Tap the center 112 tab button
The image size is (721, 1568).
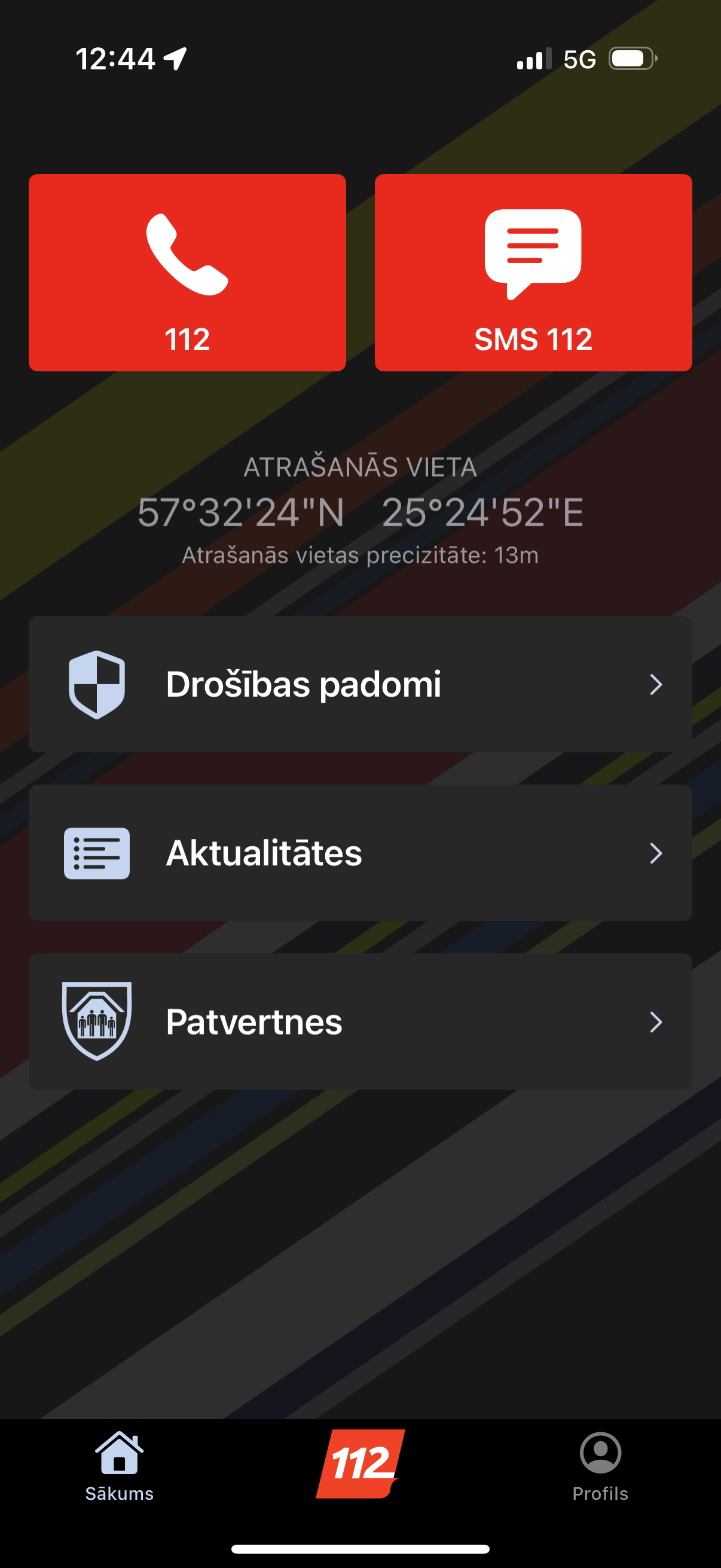tap(360, 1464)
